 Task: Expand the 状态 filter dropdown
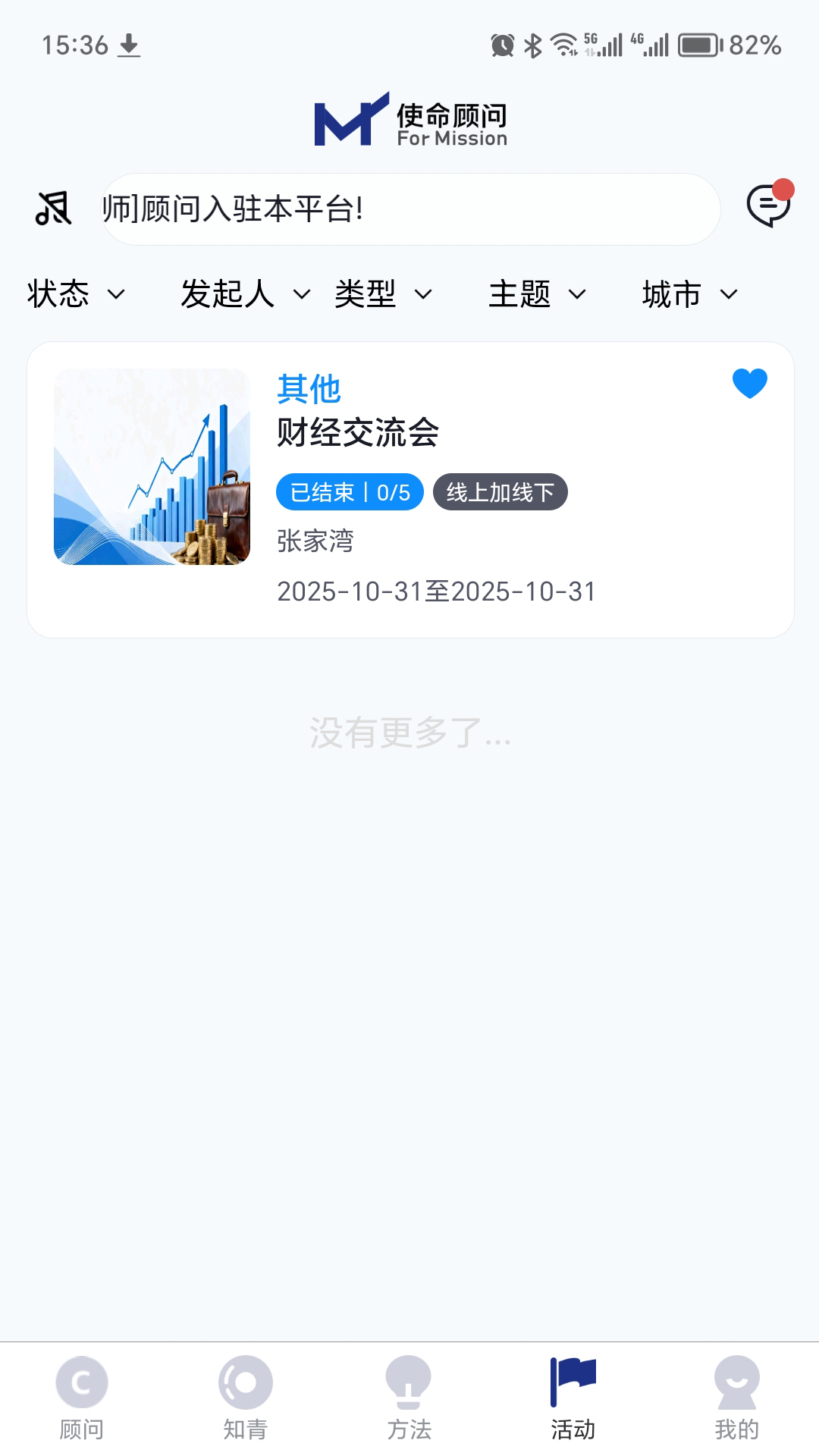pos(74,295)
